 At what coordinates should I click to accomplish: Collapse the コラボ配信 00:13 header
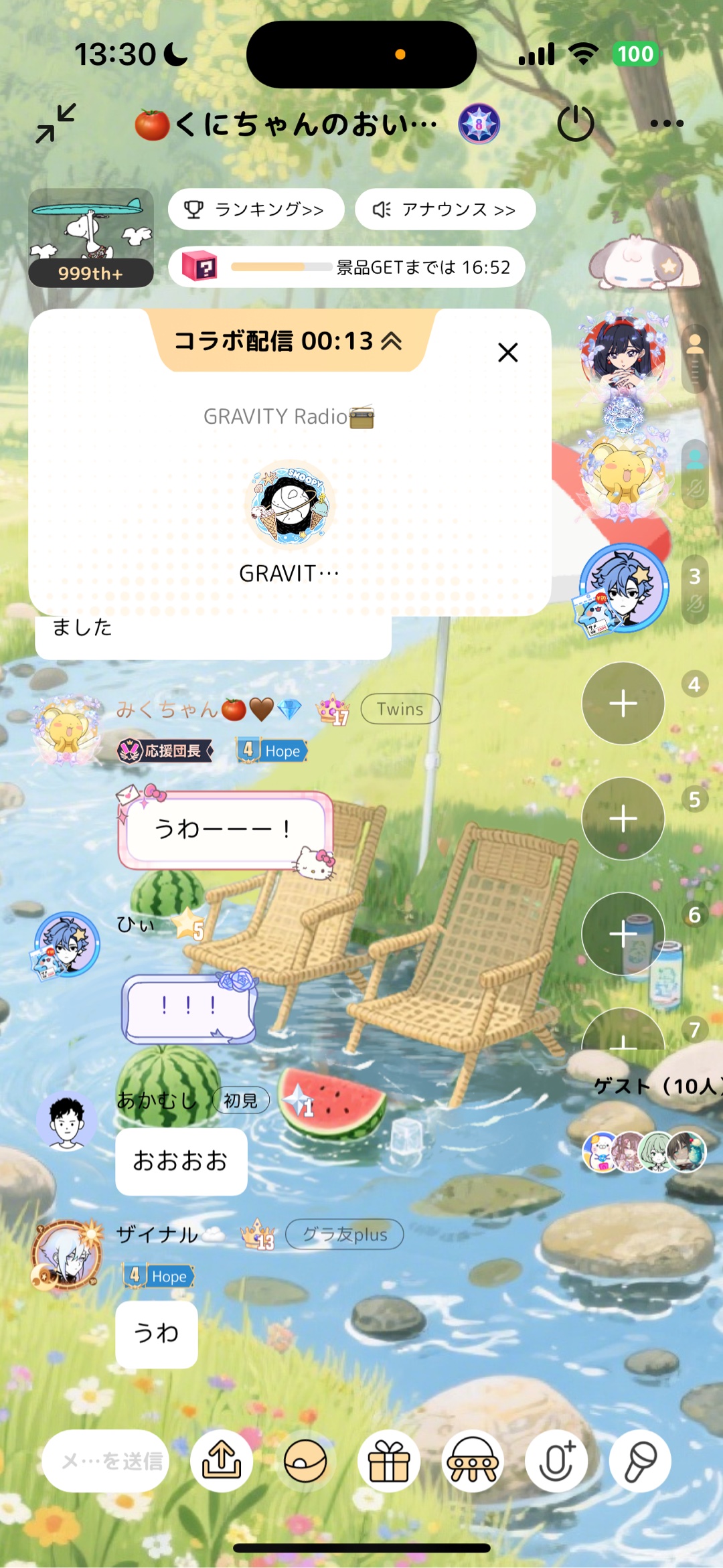click(289, 341)
